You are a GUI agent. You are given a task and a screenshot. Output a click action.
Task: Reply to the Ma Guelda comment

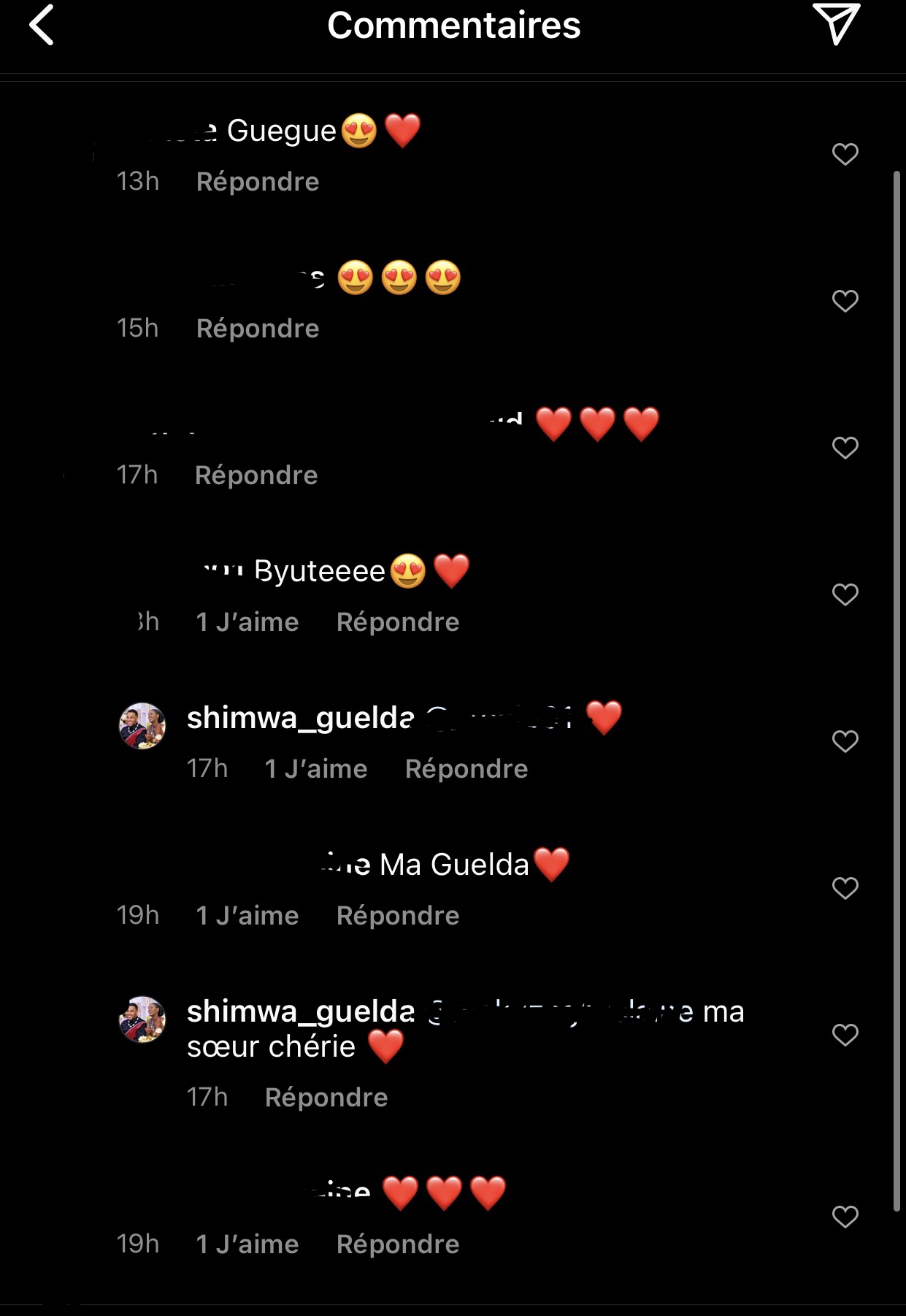398,916
